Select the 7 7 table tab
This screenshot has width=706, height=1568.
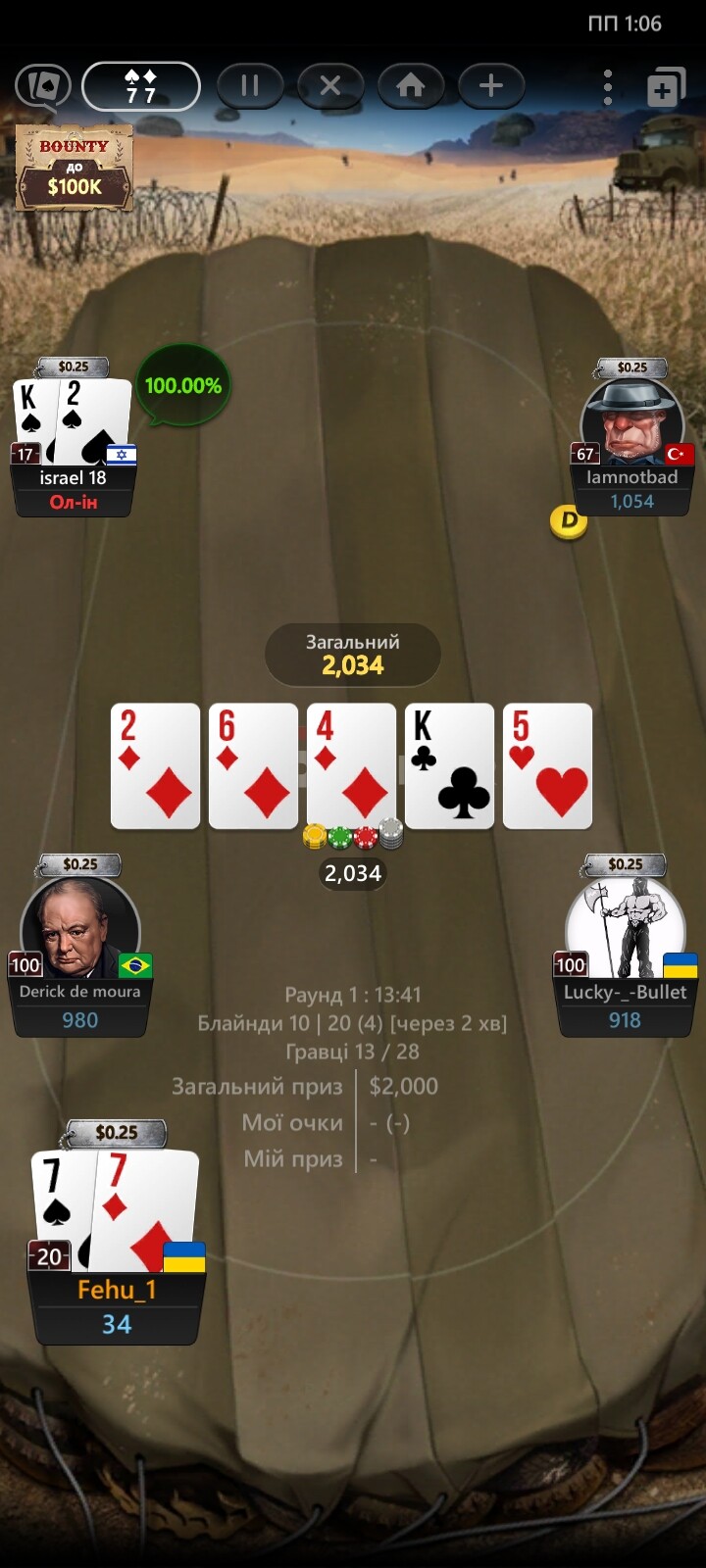coord(141,86)
